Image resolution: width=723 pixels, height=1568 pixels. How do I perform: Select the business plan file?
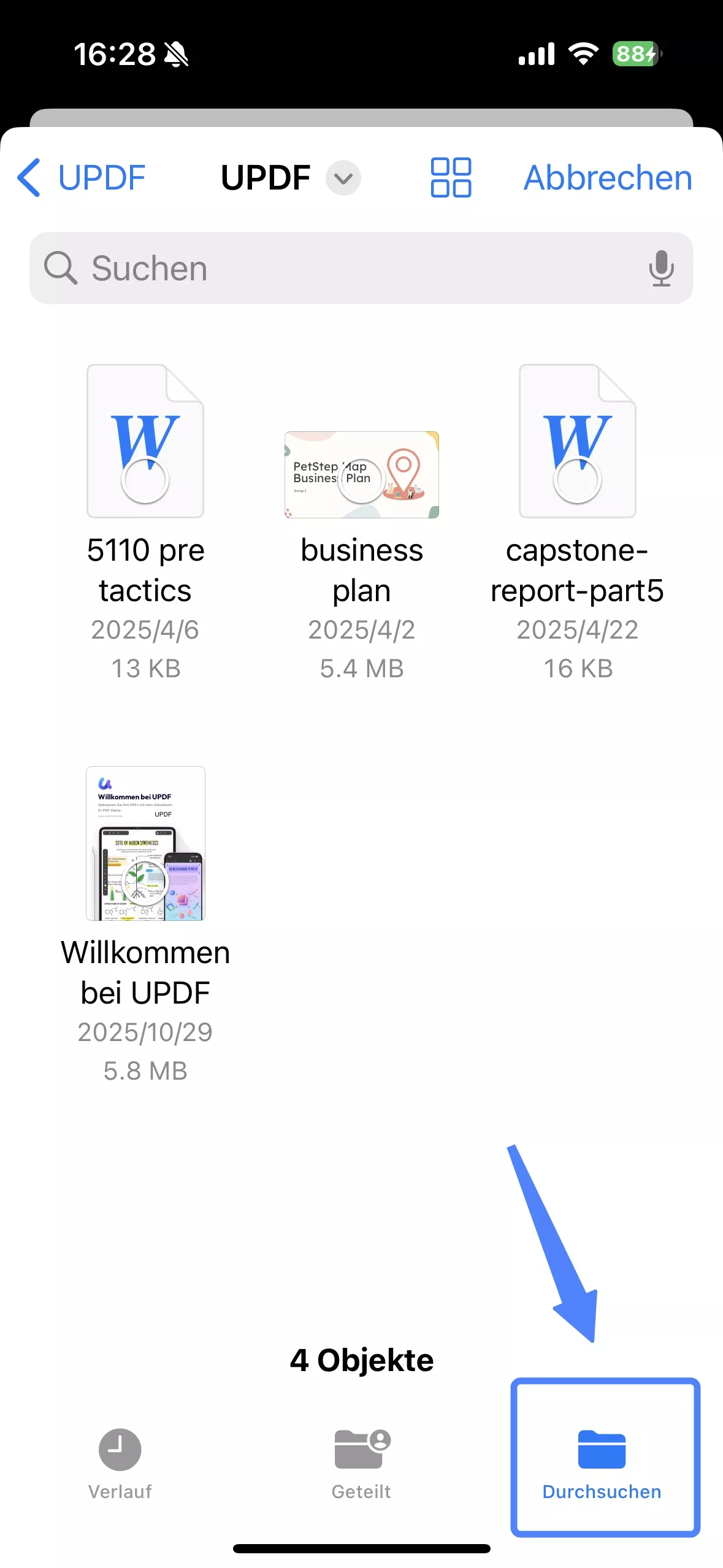click(361, 474)
